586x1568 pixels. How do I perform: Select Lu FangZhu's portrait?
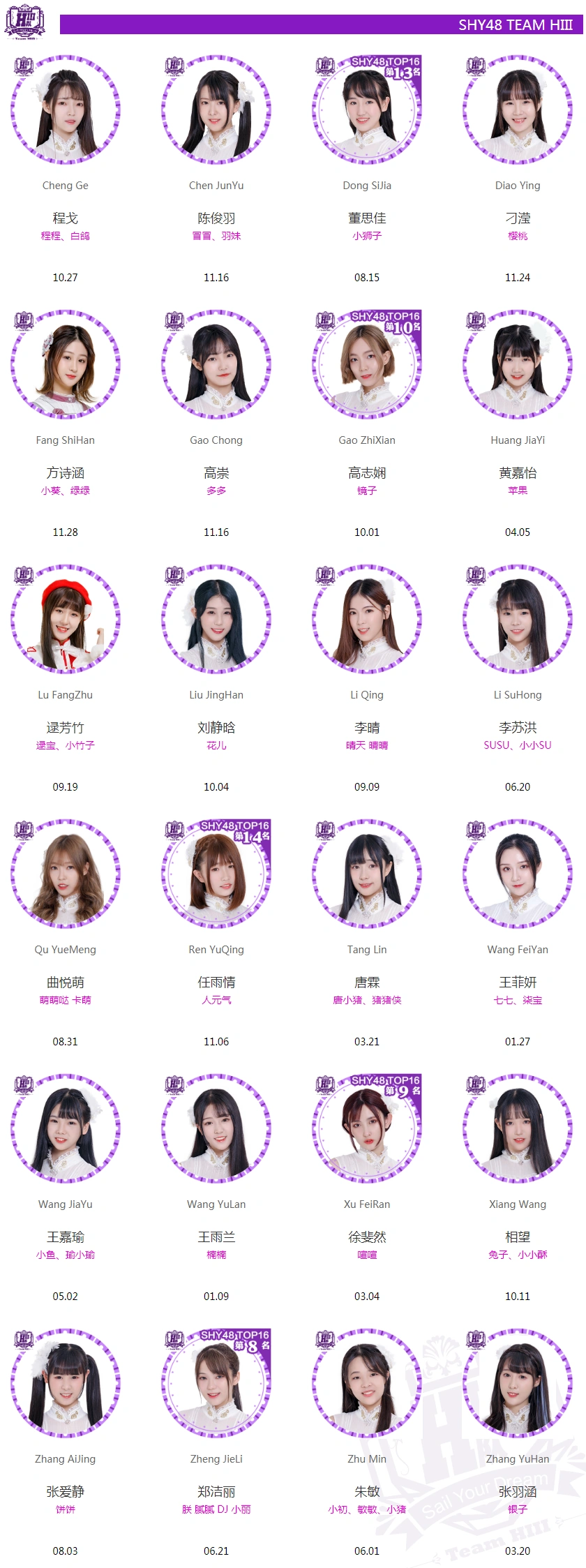[66, 619]
